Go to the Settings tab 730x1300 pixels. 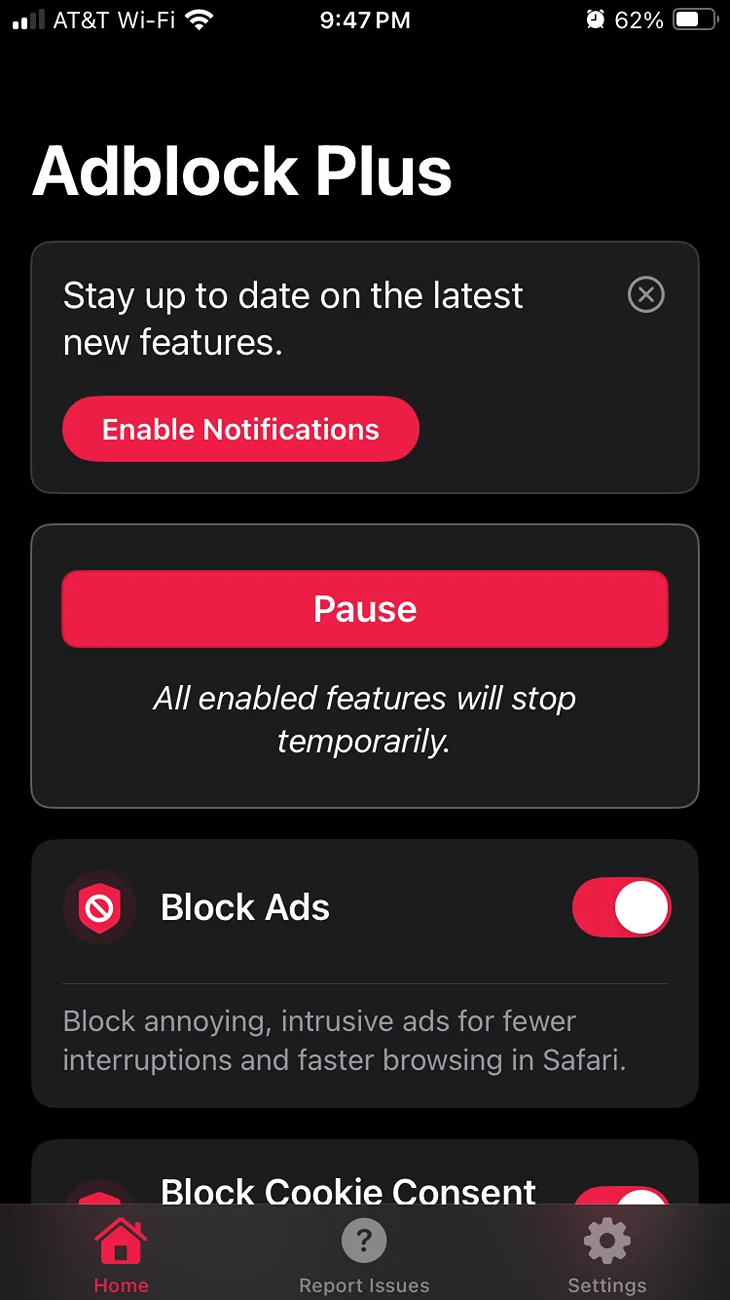pos(607,1255)
